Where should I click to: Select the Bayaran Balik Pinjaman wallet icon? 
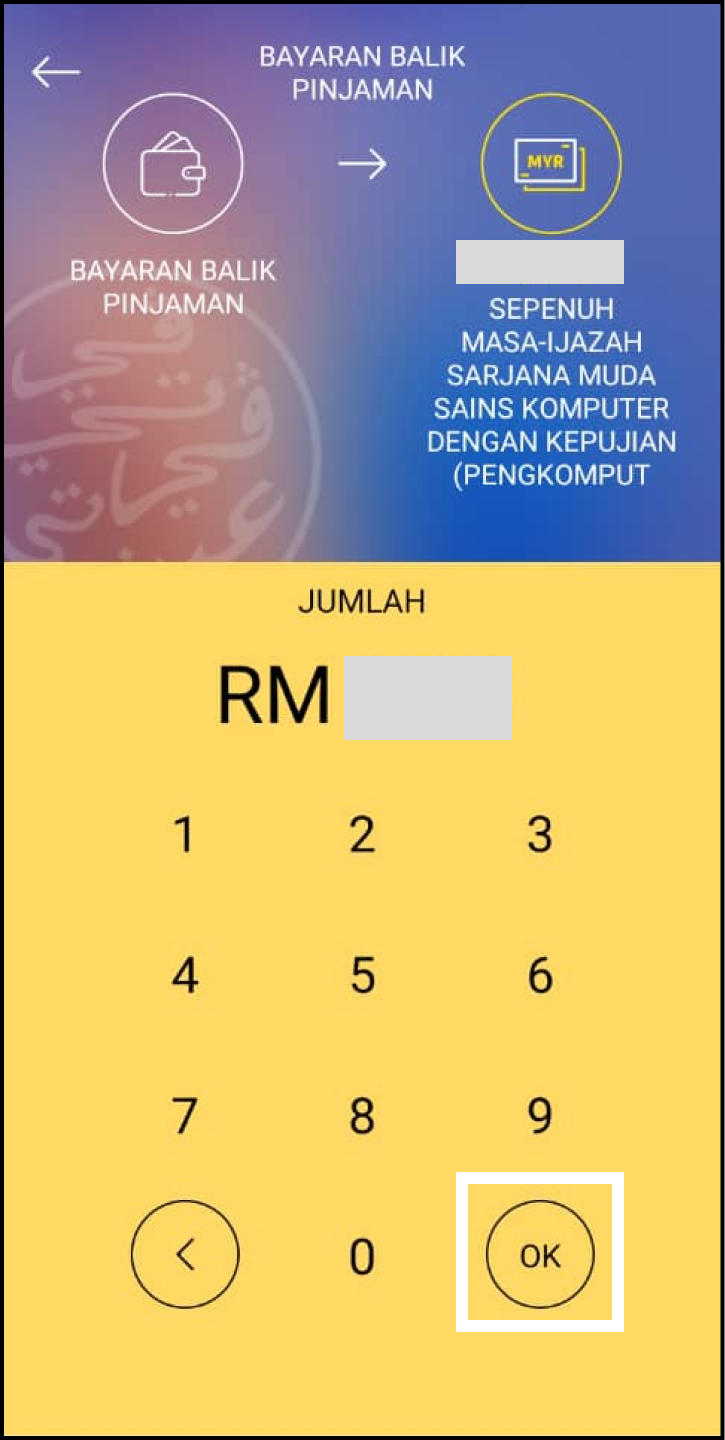(173, 165)
